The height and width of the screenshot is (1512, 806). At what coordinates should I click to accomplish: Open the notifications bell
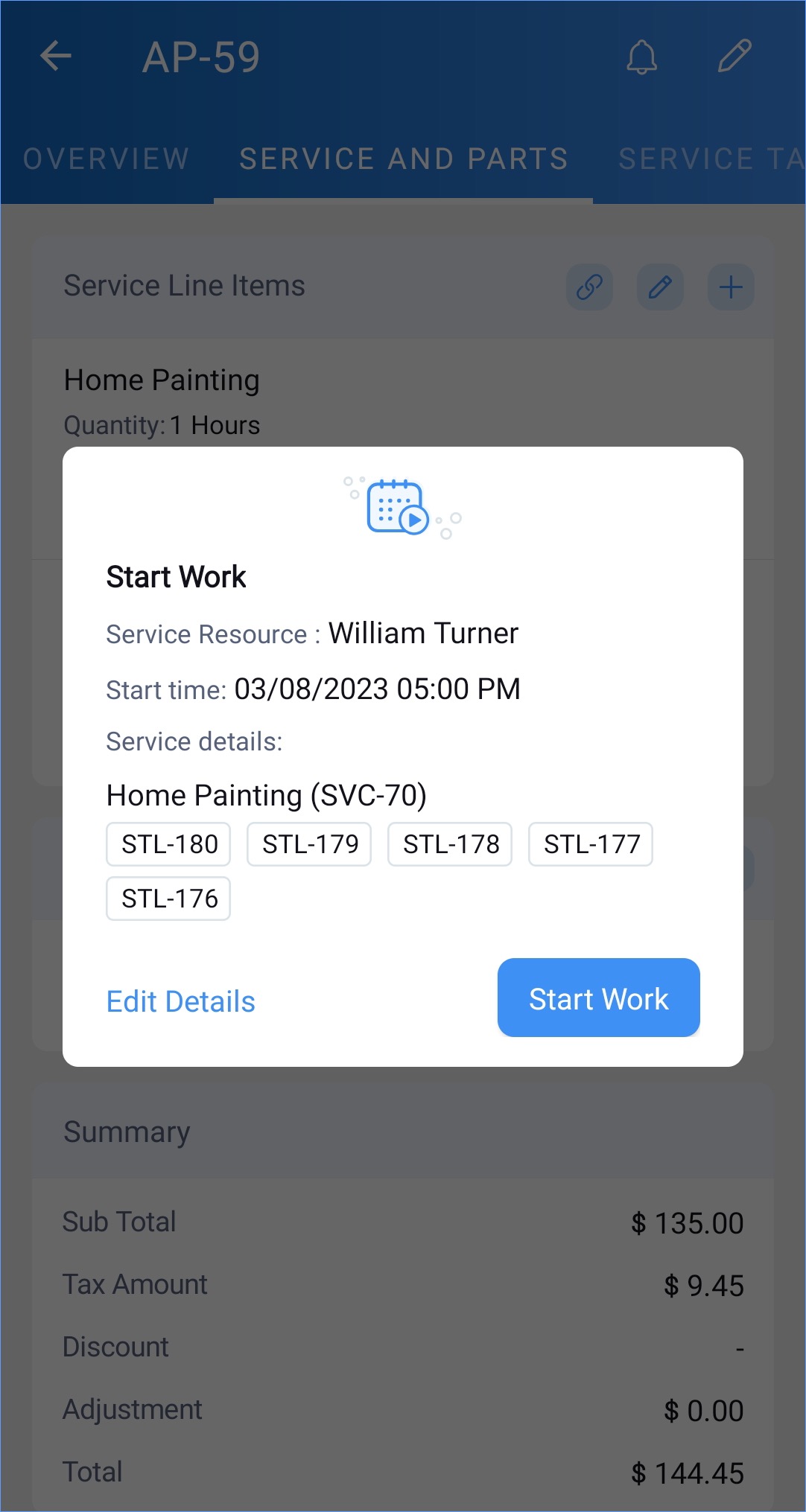pos(641,57)
